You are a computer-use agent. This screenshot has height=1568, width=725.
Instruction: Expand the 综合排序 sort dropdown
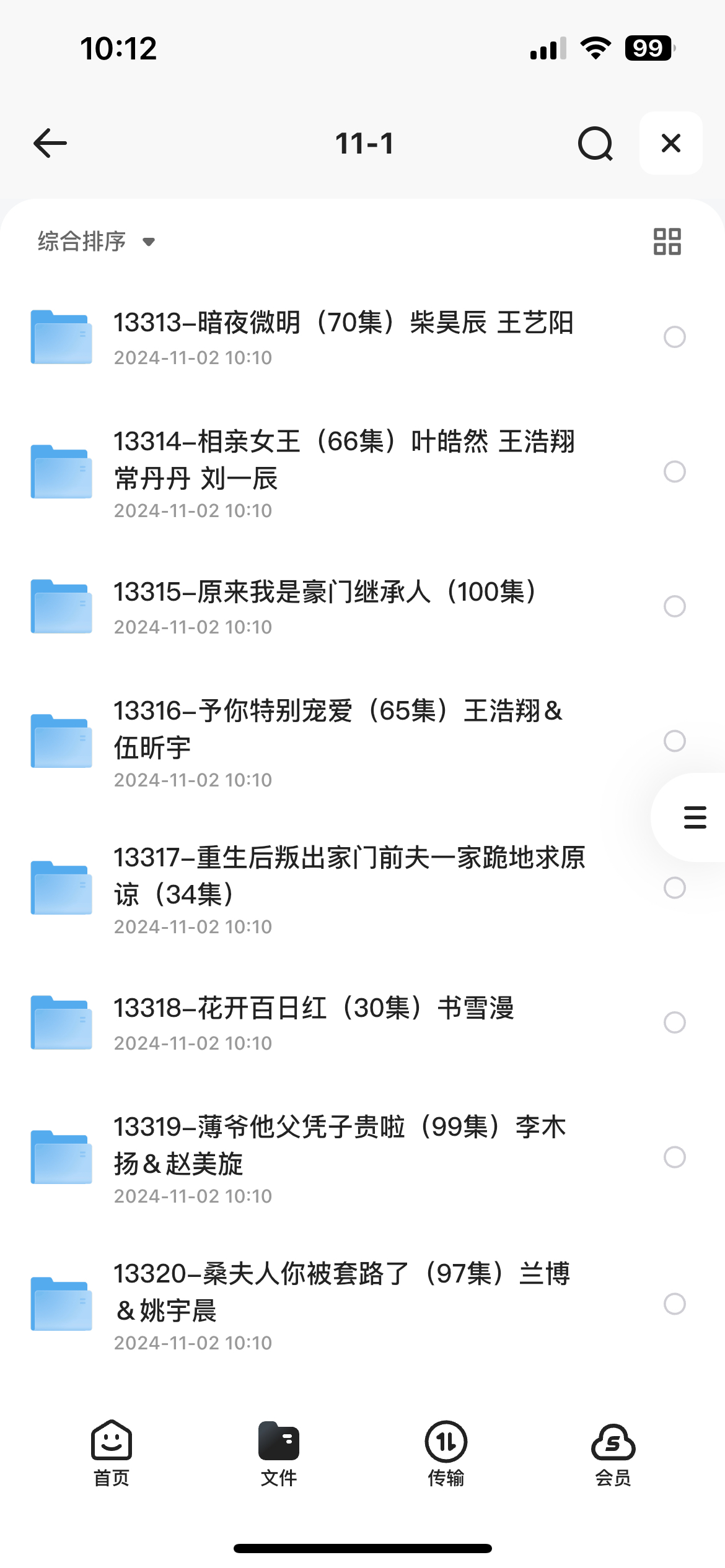click(x=96, y=241)
